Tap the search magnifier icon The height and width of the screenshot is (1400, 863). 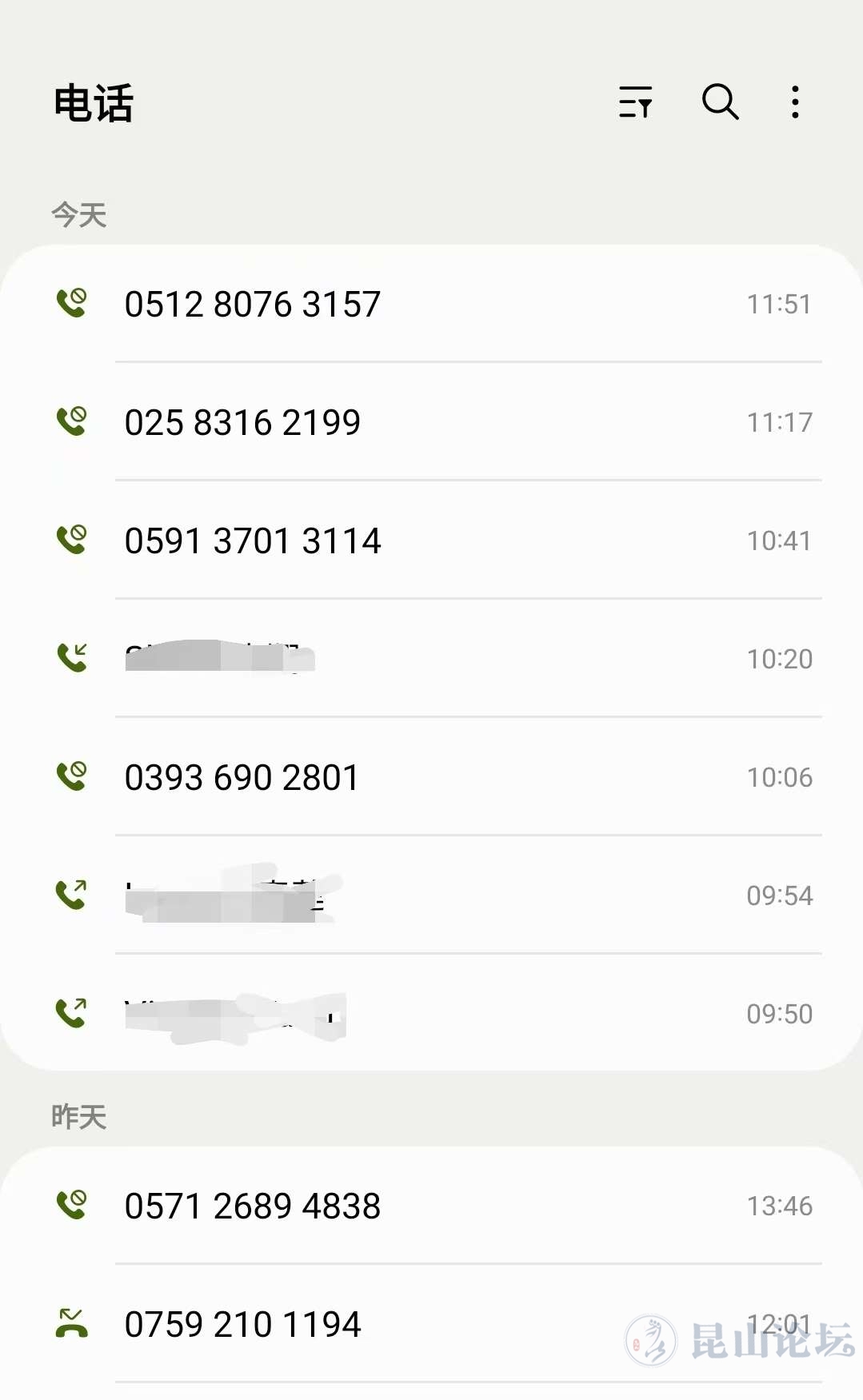click(x=720, y=102)
